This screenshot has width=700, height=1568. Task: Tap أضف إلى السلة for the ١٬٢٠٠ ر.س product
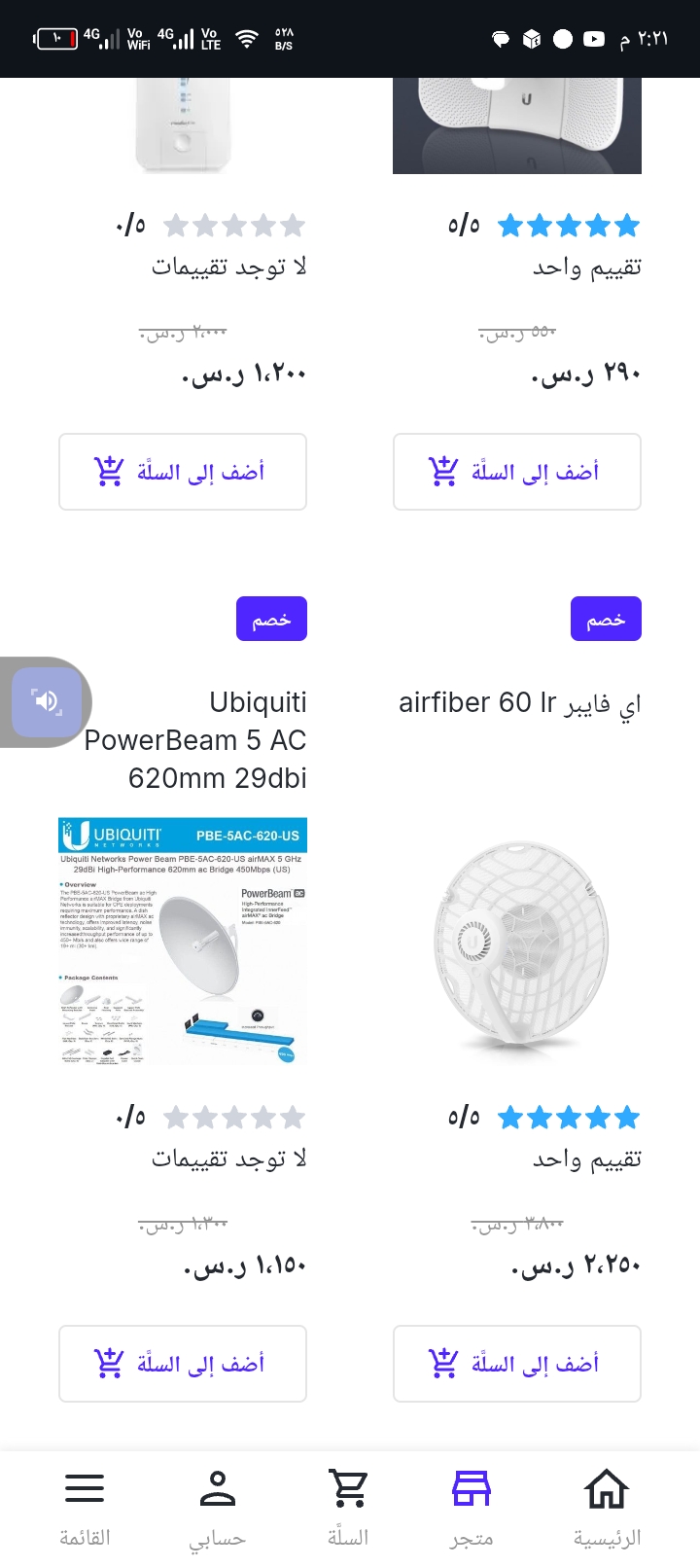click(182, 472)
